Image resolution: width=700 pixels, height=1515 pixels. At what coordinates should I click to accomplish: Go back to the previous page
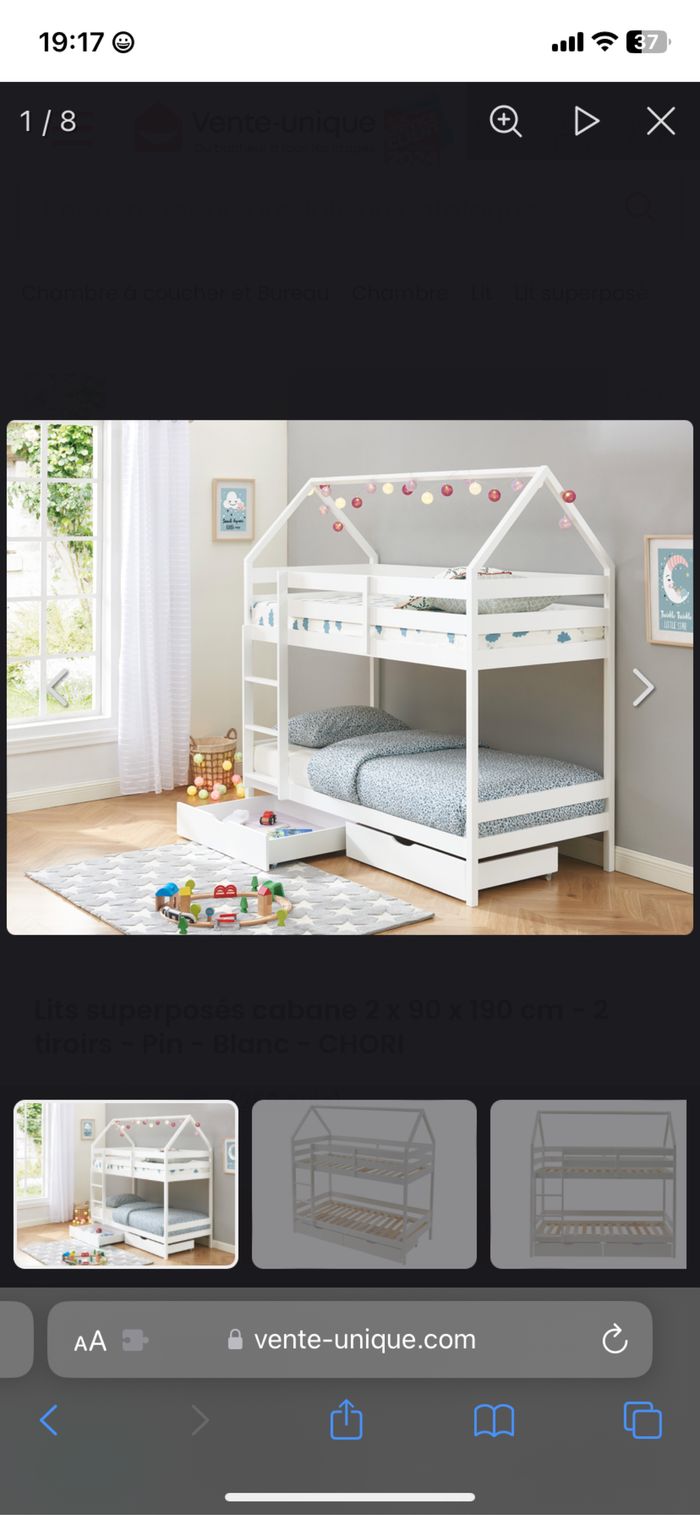point(48,1420)
